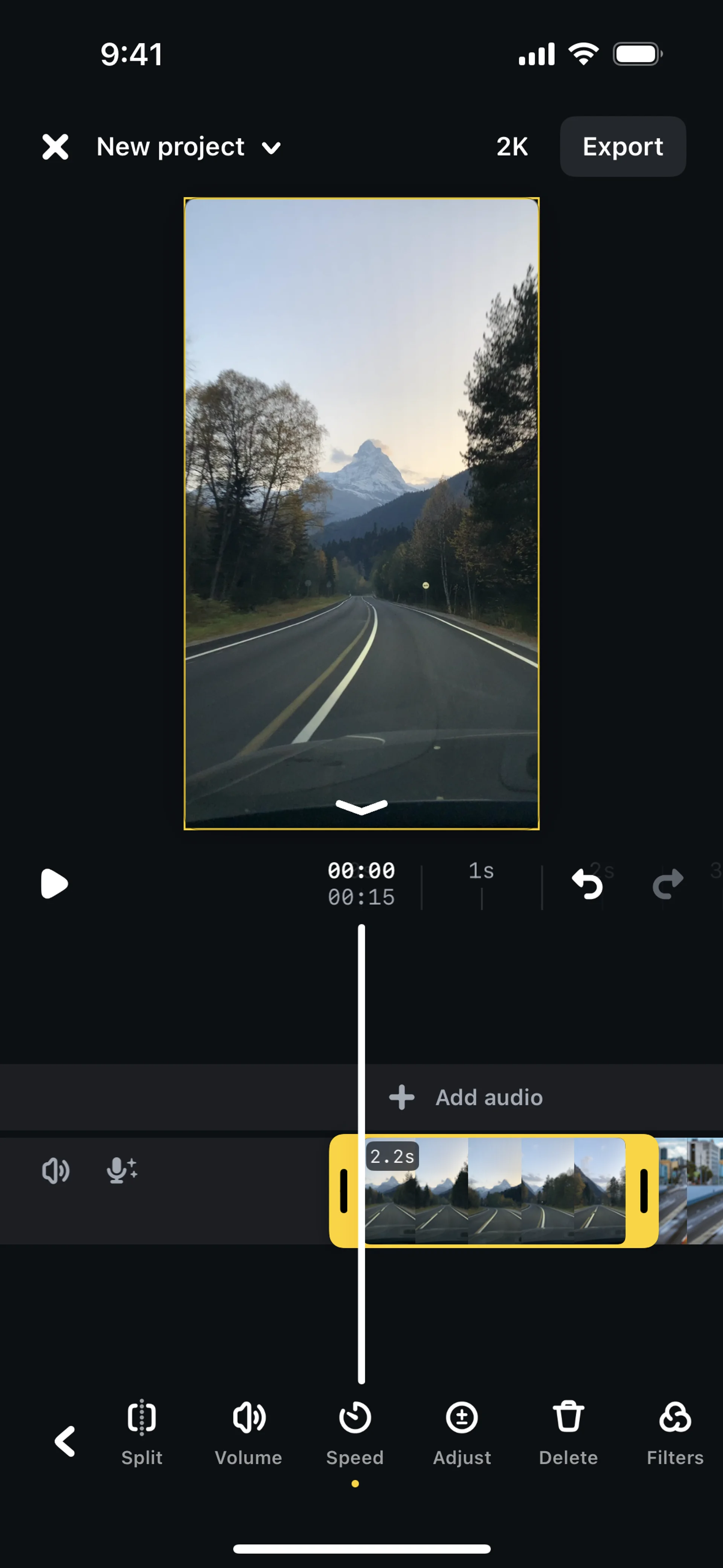Screen dimensions: 723x1568
Task: Play the video preview
Action: pos(54,883)
